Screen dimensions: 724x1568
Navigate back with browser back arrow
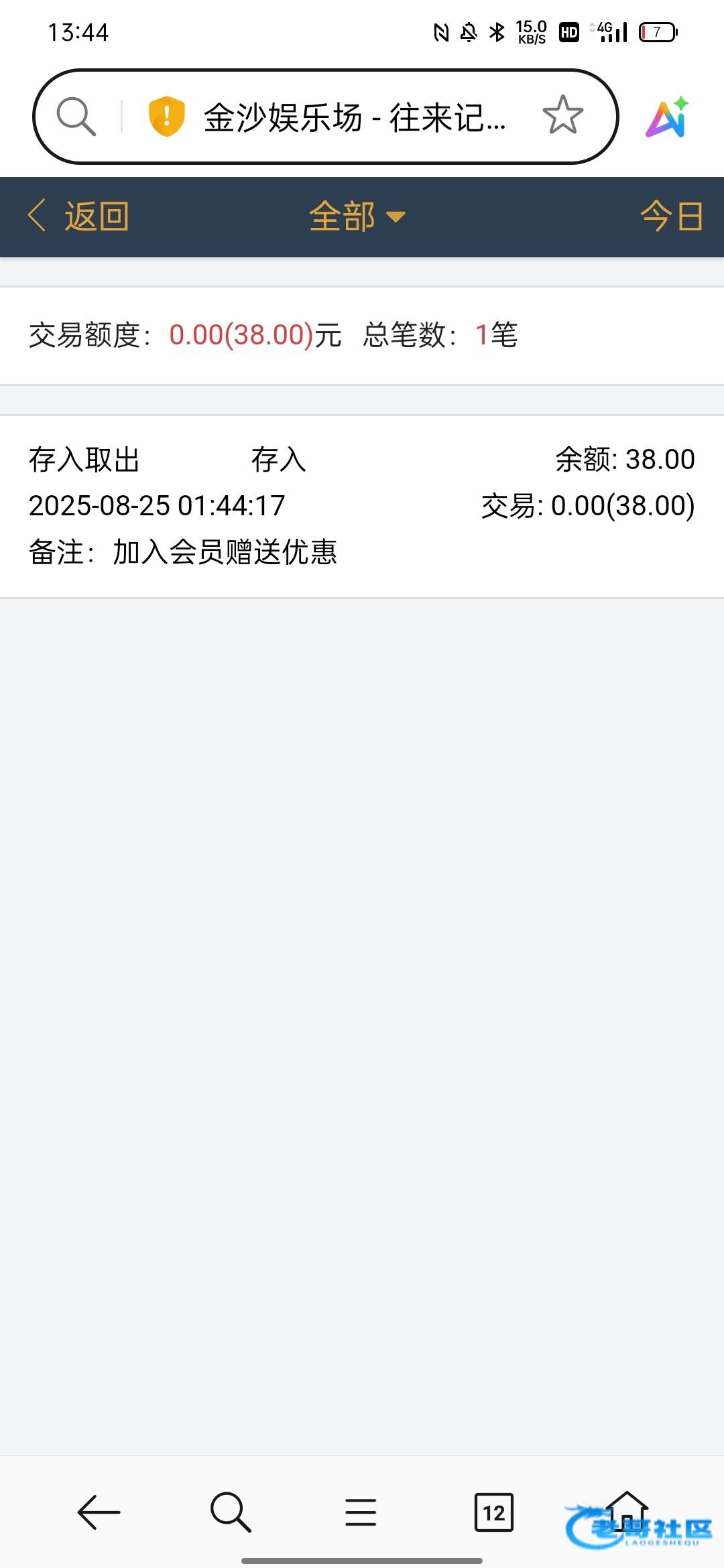click(99, 1512)
